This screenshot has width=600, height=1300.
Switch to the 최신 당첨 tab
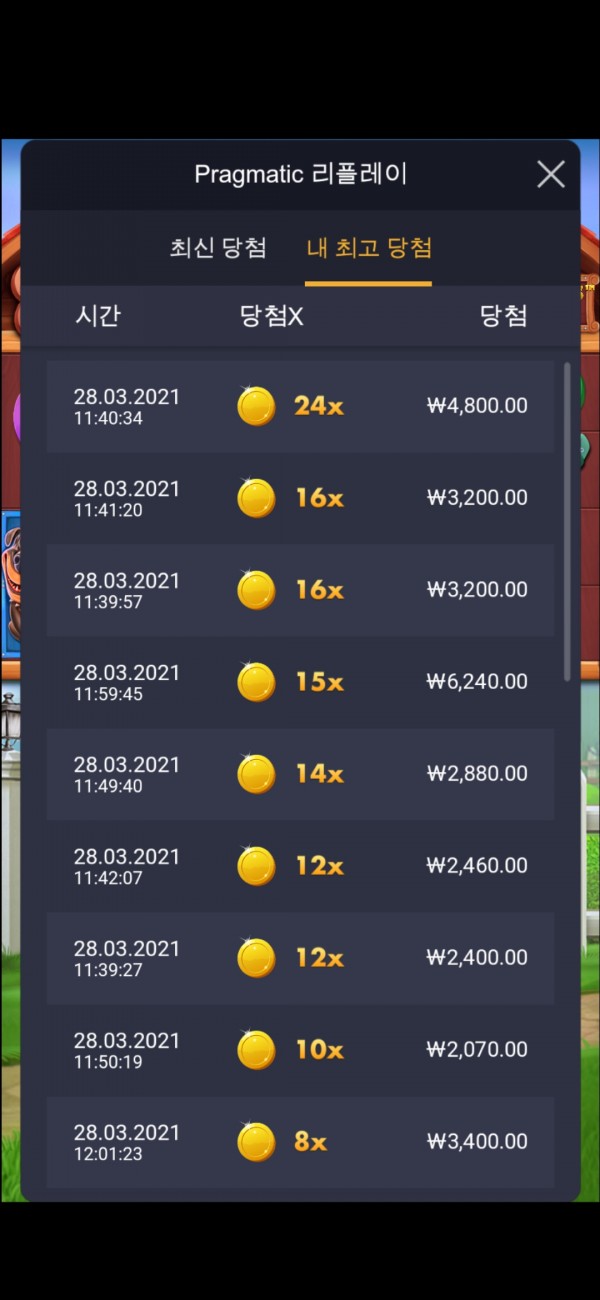point(218,248)
